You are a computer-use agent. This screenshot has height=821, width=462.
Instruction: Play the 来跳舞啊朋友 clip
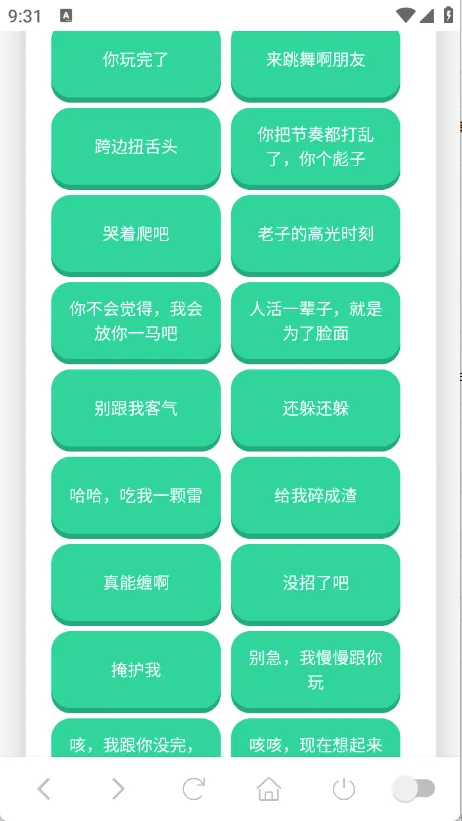pos(315,63)
